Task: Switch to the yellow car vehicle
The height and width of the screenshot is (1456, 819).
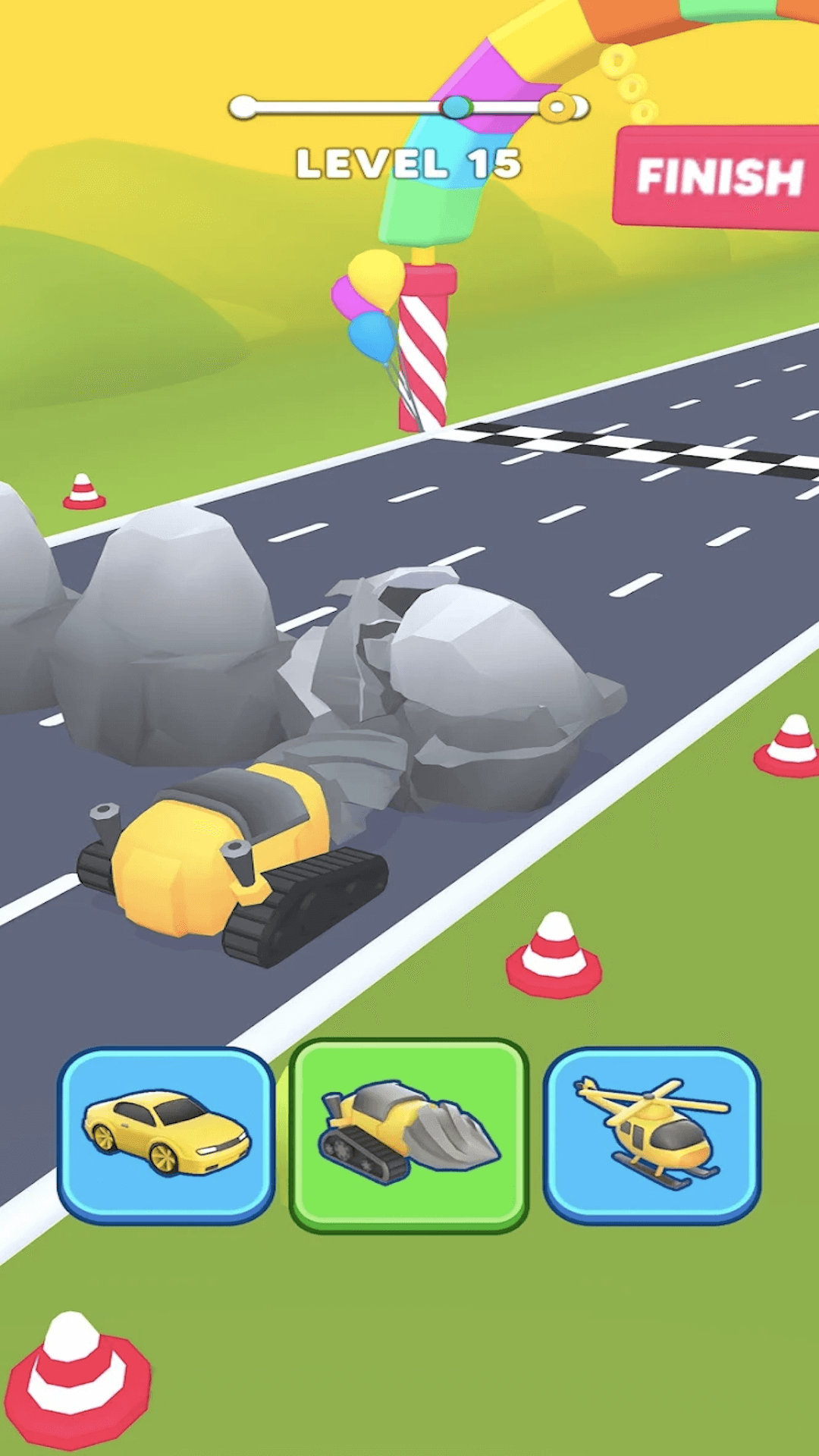Action: 166,1134
